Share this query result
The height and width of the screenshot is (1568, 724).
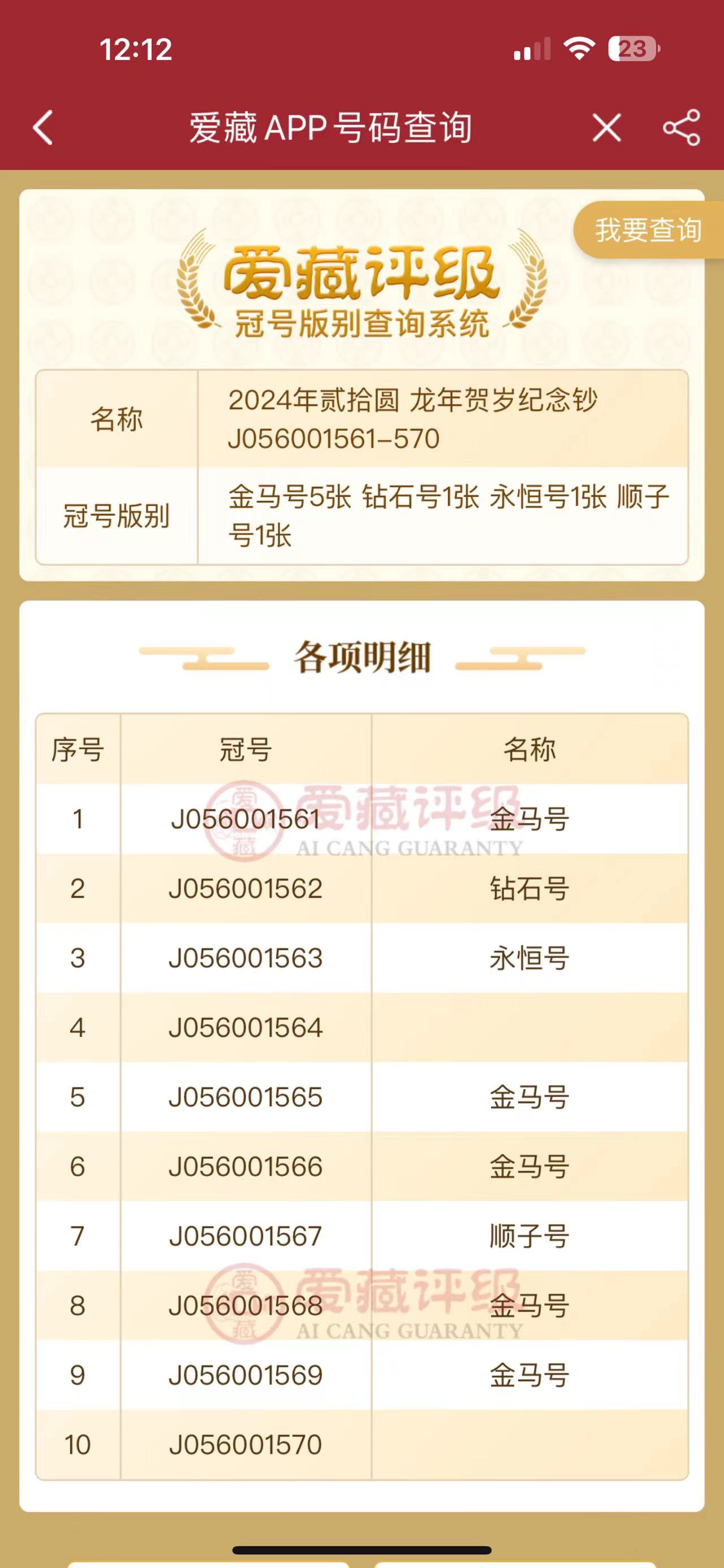click(682, 127)
